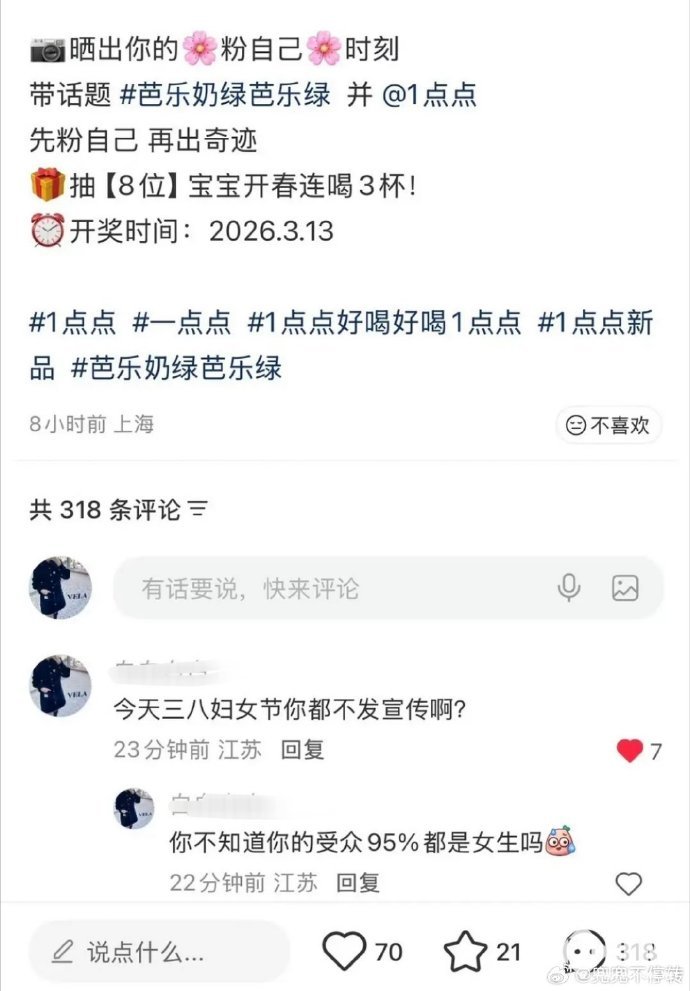Open the #1点点好喝好喝1点点 hashtag

point(385,322)
